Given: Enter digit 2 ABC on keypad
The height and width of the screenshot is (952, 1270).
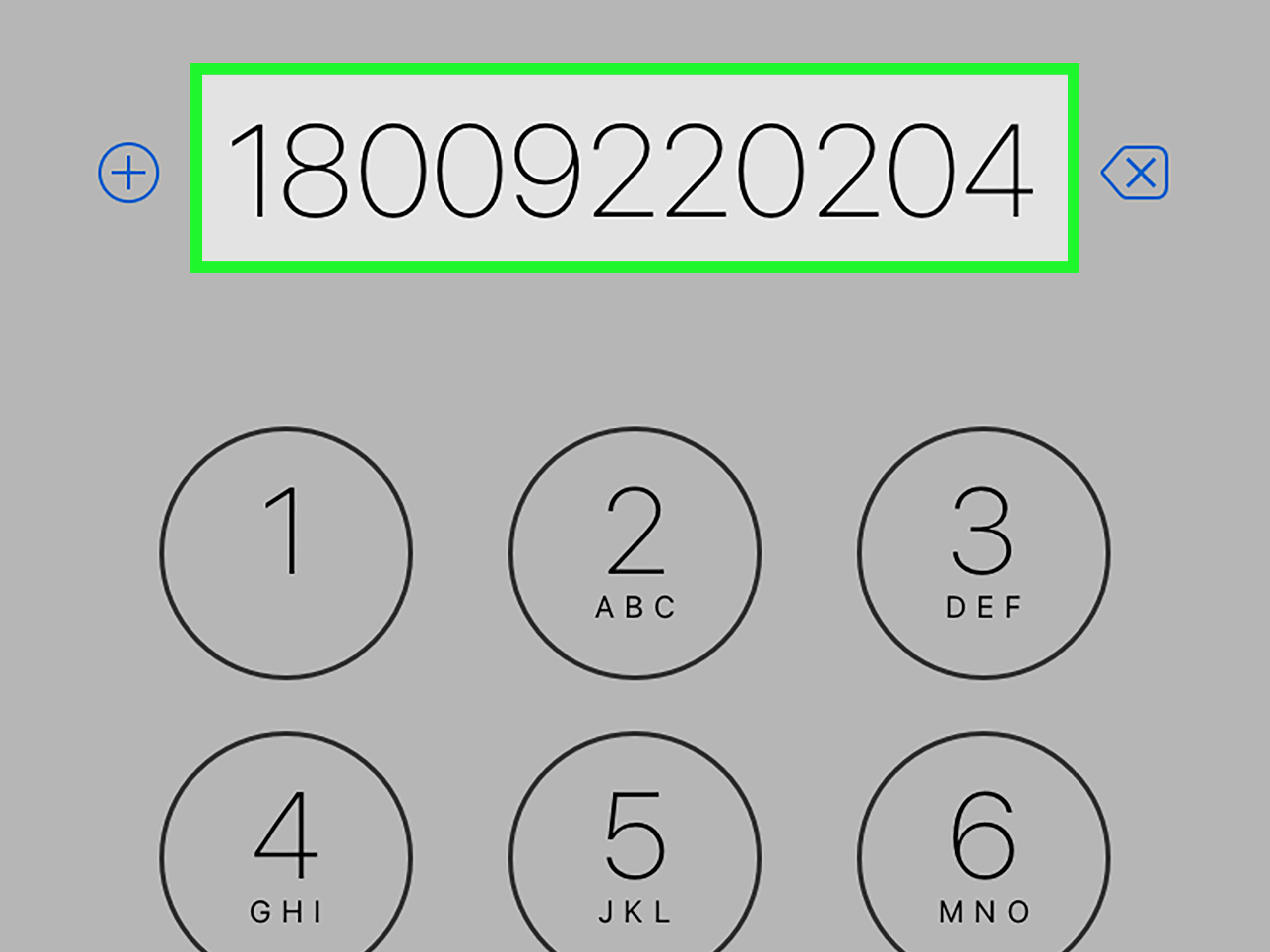Looking at the screenshot, I should pos(635,553).
